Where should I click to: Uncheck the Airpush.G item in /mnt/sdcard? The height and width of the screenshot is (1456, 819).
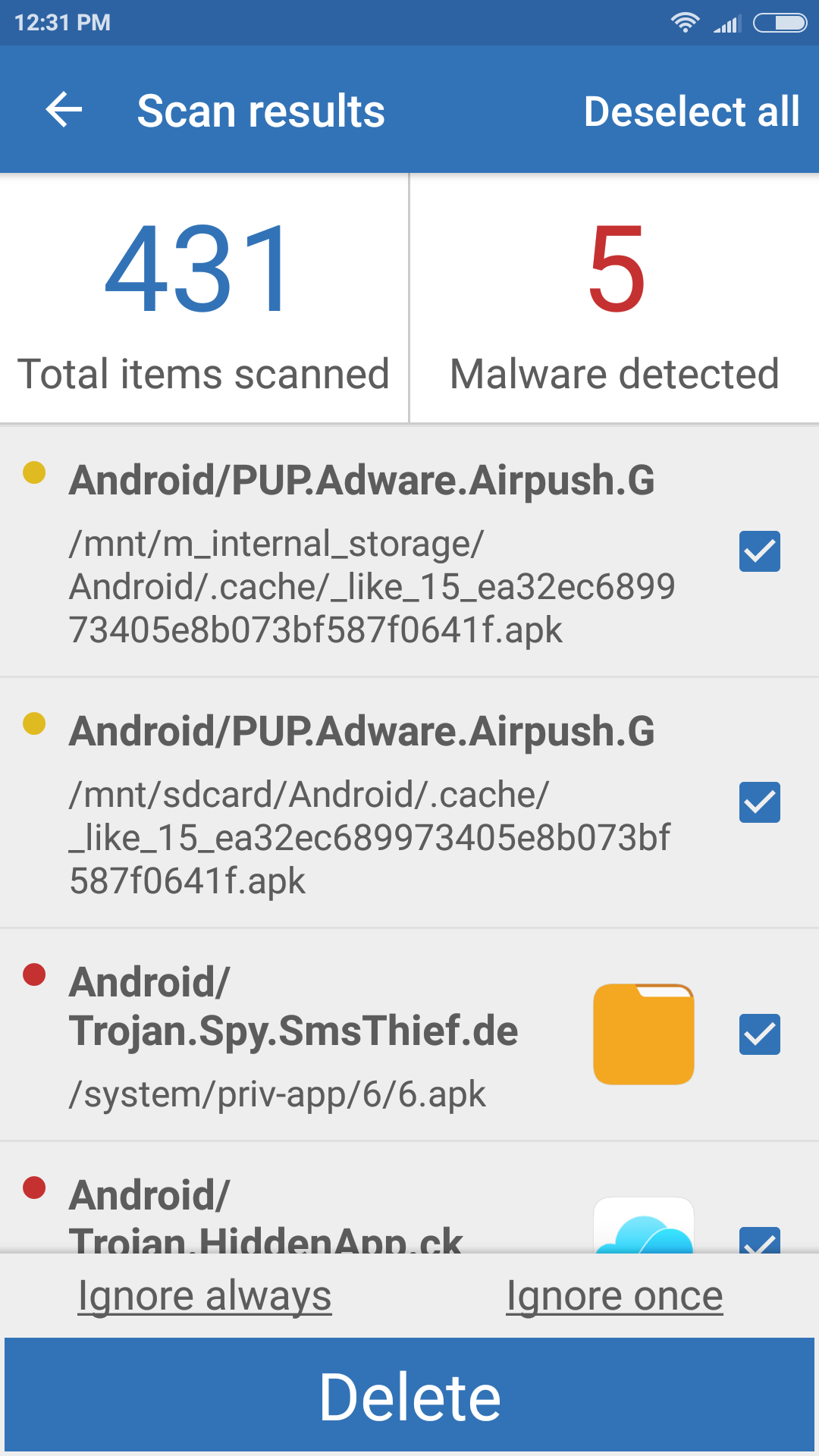[759, 802]
